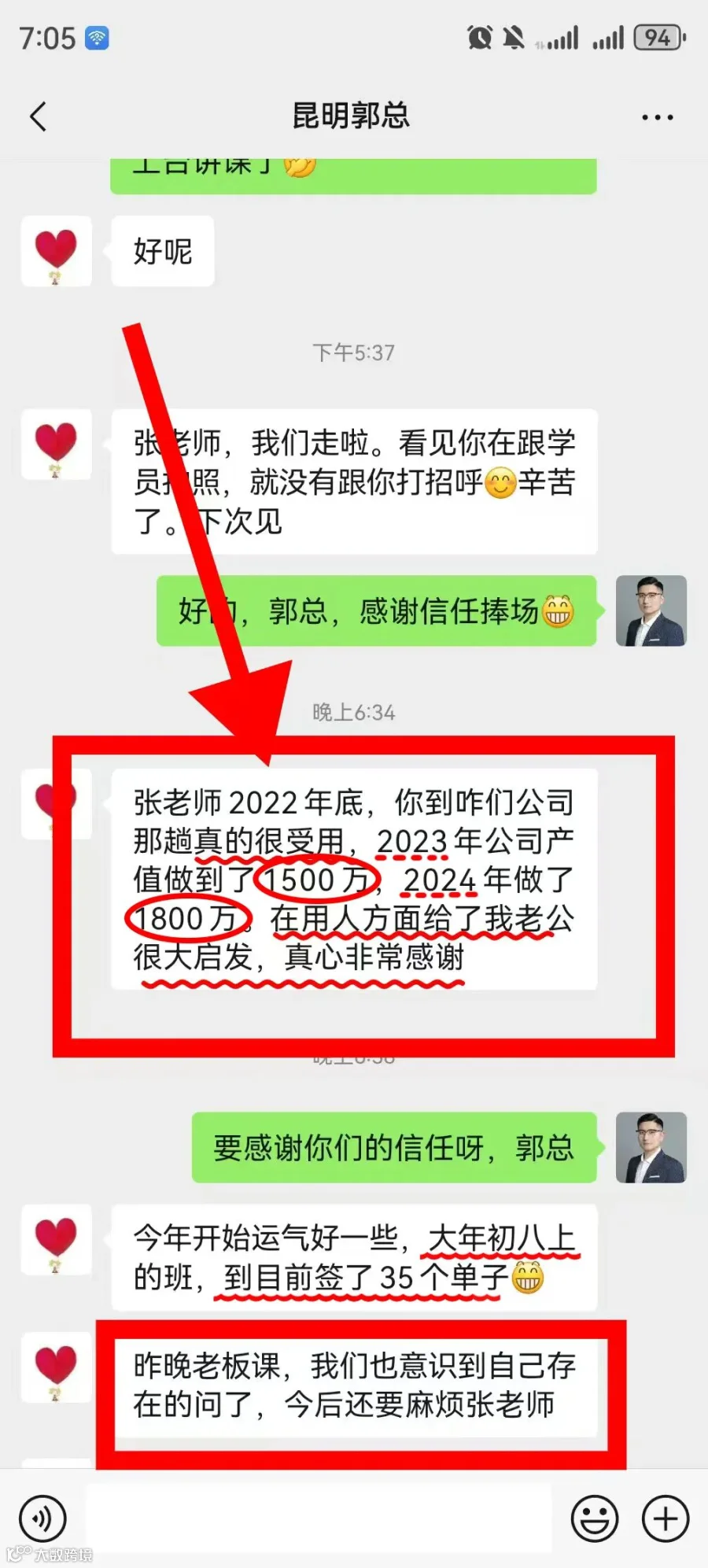Image resolution: width=708 pixels, height=1568 pixels.
Task: Tap the message text field
Action: point(319,1518)
